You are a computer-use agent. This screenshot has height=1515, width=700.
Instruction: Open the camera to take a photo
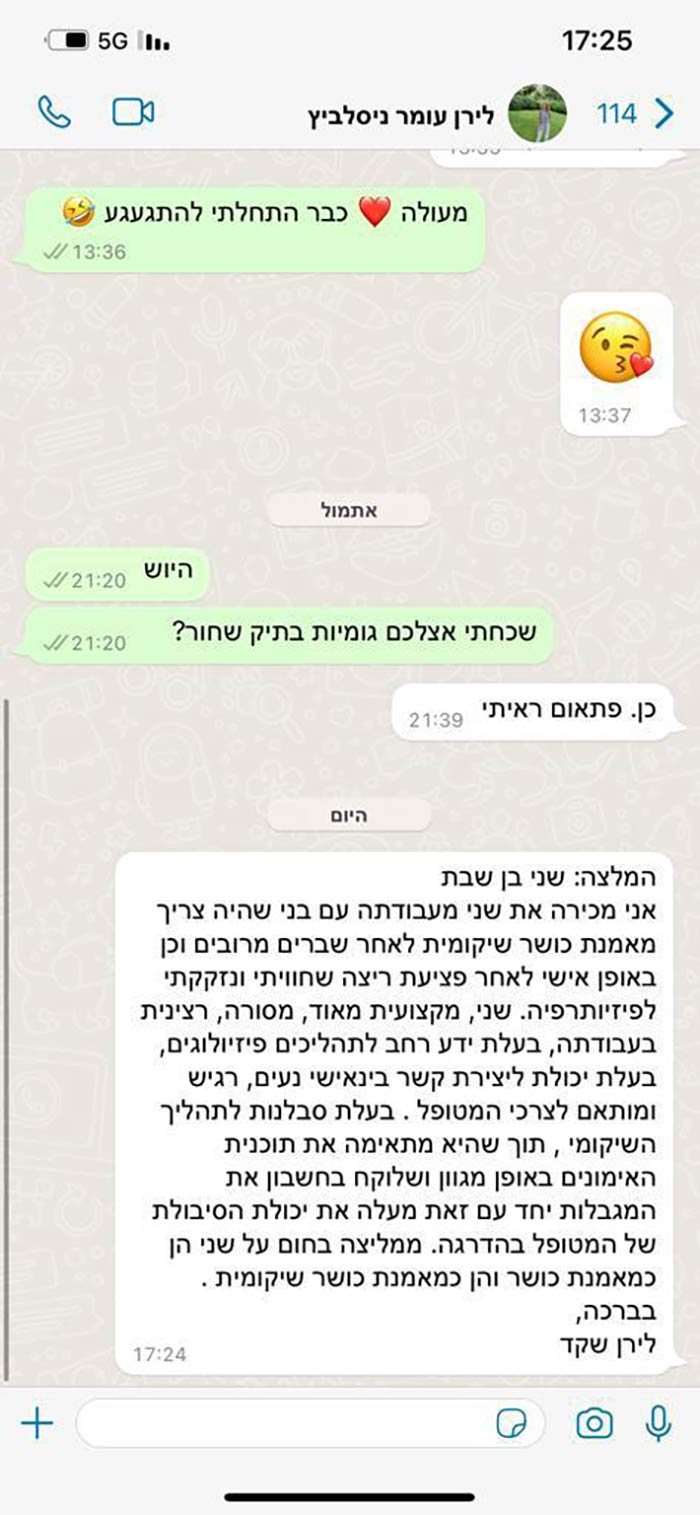(x=594, y=1423)
